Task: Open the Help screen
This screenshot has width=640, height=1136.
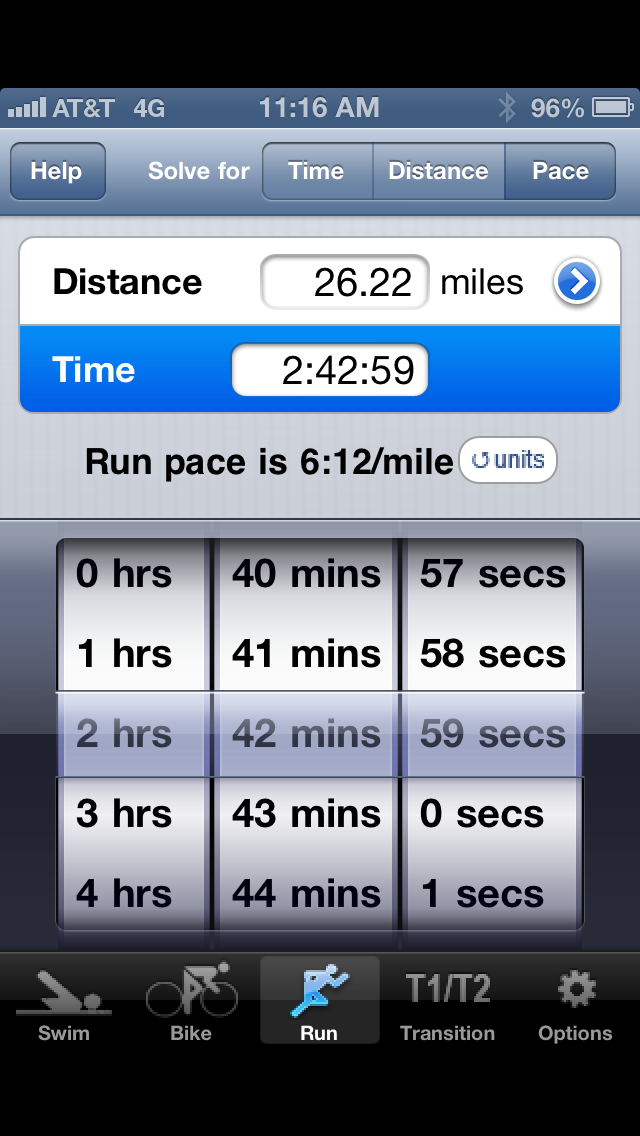Action: pos(57,171)
